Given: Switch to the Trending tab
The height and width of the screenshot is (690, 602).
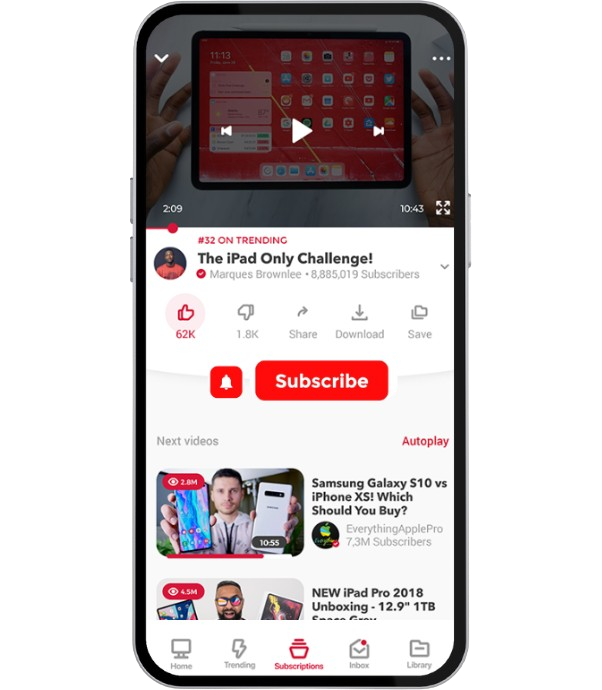Looking at the screenshot, I should 239,653.
